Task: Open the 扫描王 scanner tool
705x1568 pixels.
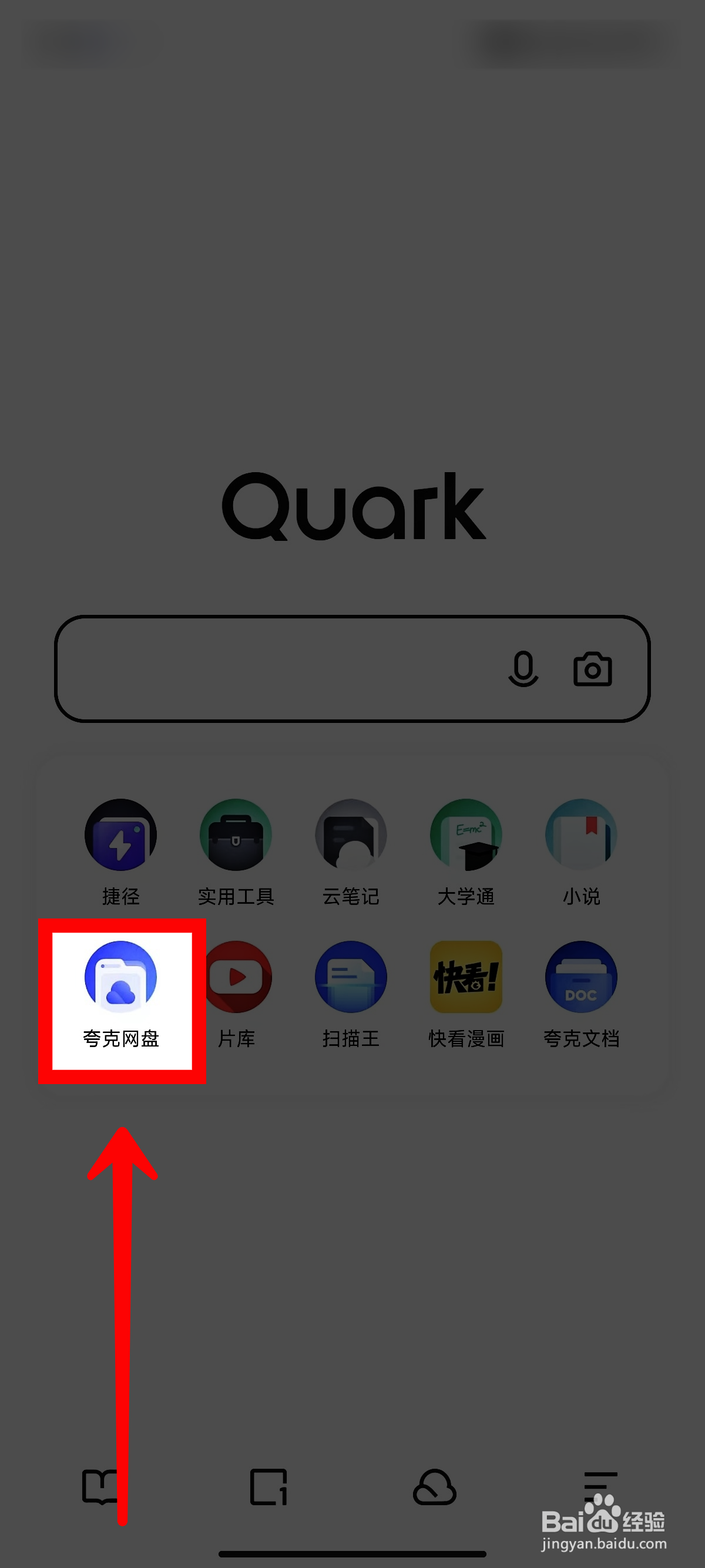Action: [351, 977]
